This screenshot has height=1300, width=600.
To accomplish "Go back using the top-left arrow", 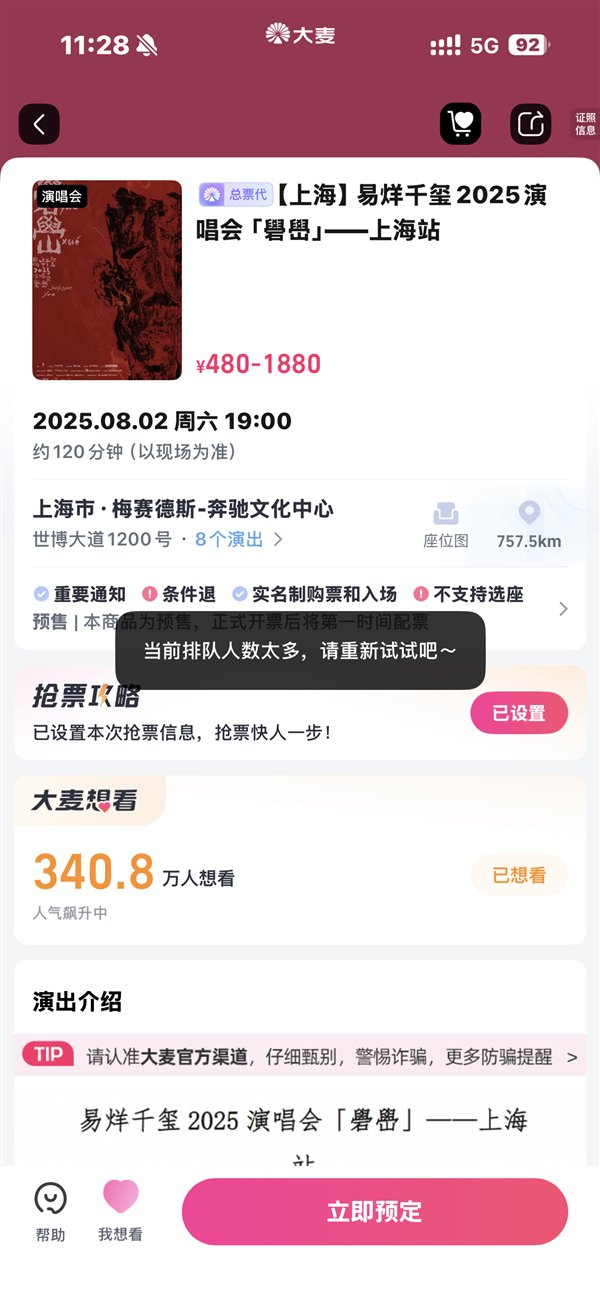I will click(x=39, y=124).
